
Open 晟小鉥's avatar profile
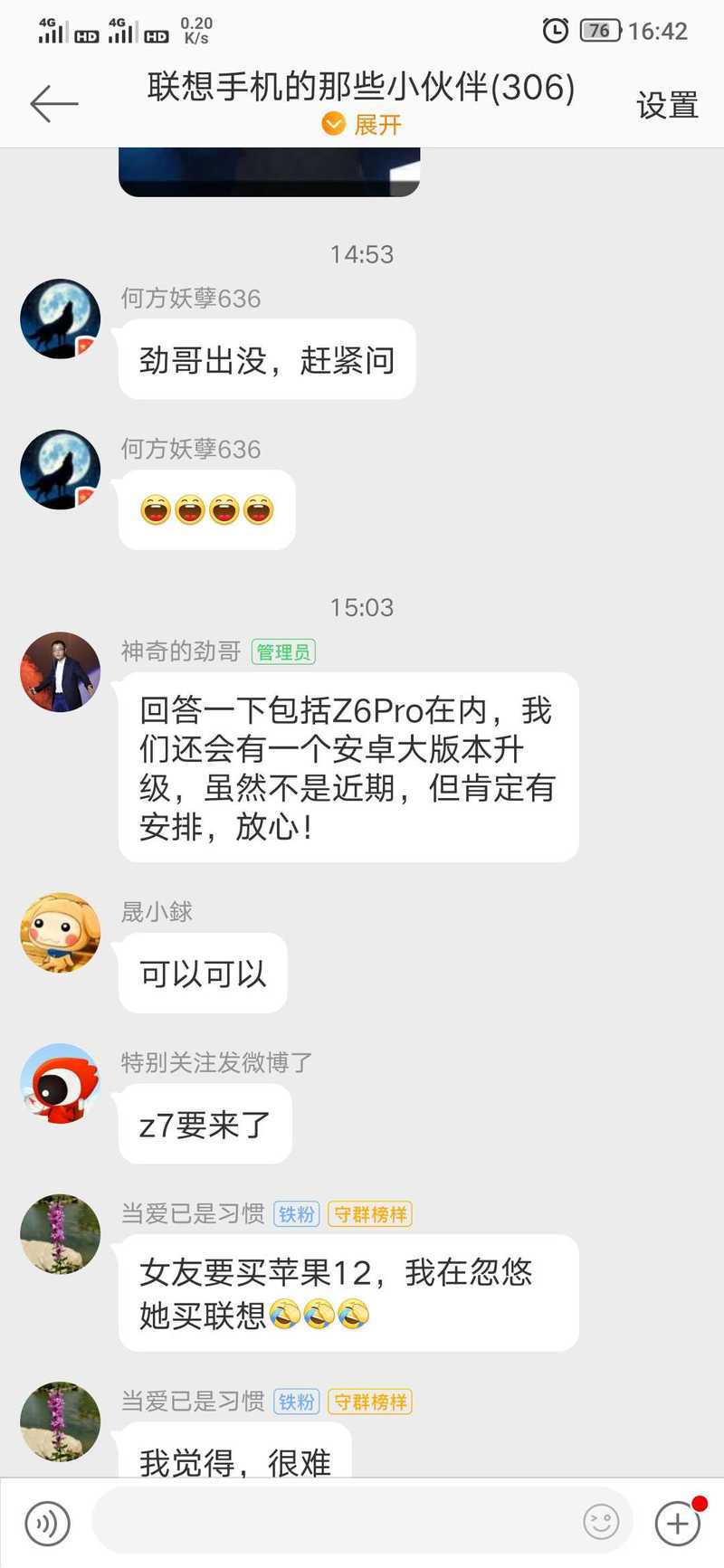(x=61, y=933)
